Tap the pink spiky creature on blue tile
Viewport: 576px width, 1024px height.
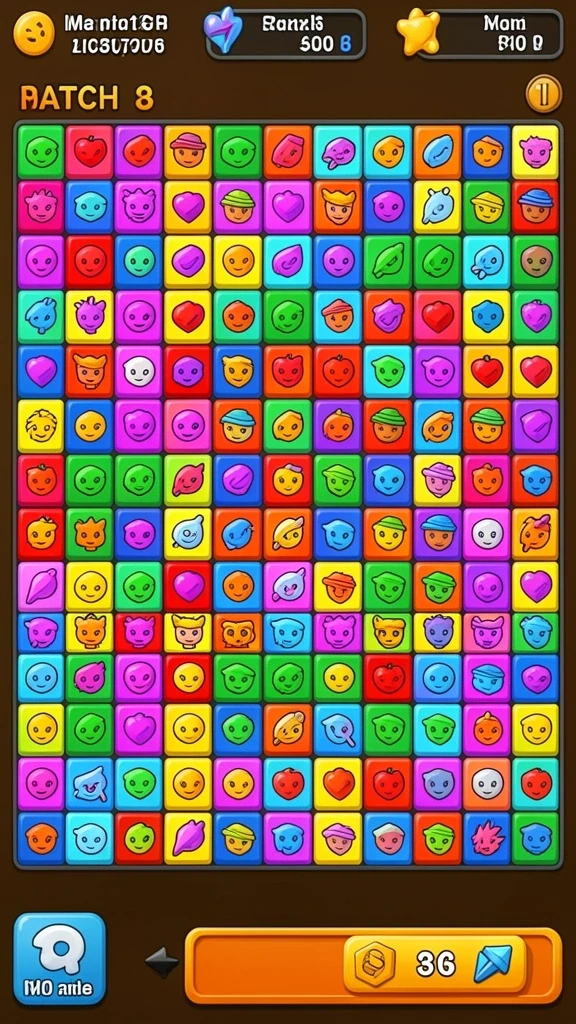488,839
